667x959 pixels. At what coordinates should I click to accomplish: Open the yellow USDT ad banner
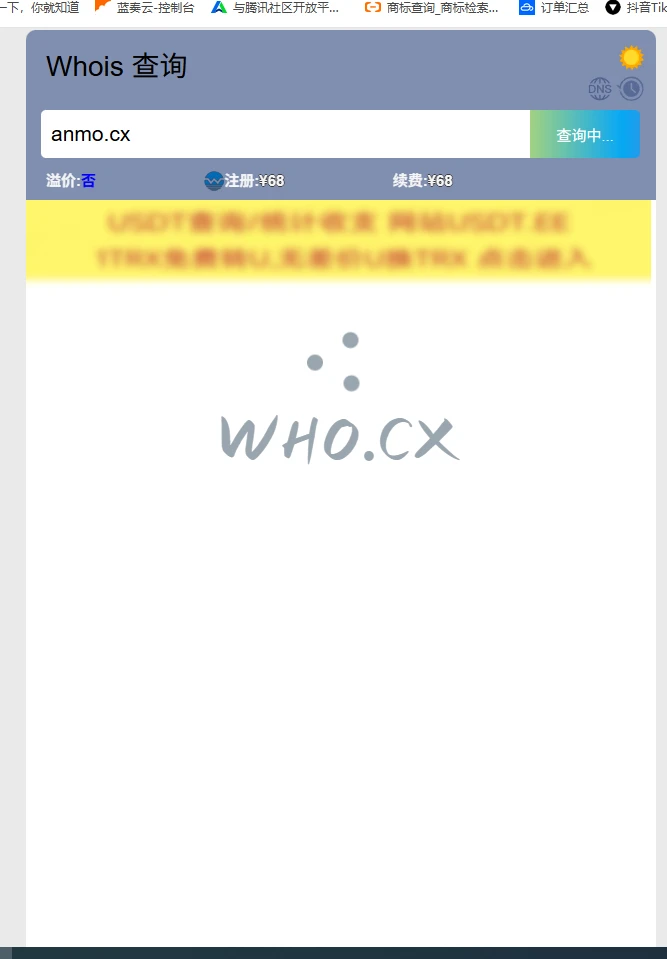[x=339, y=241]
